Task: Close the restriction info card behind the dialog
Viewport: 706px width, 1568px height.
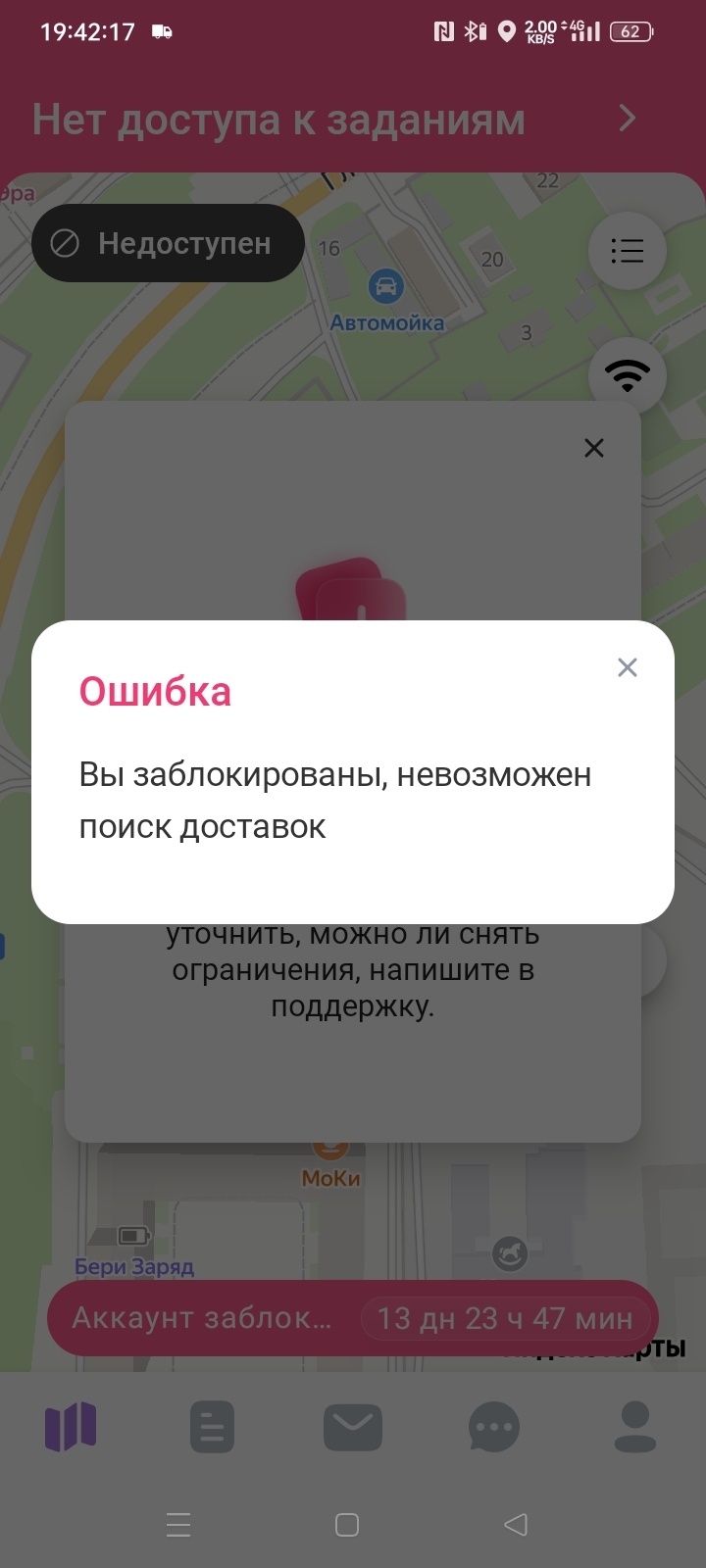Action: (594, 448)
